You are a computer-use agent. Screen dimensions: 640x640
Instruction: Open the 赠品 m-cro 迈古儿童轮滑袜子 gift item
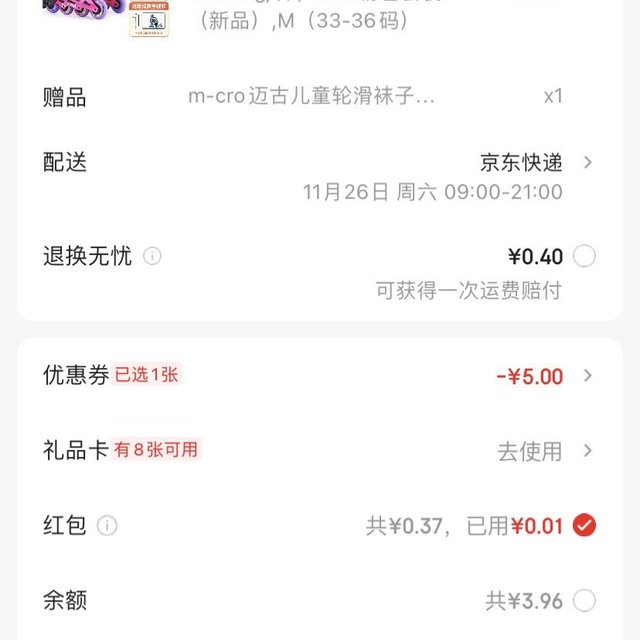[x=311, y=97]
